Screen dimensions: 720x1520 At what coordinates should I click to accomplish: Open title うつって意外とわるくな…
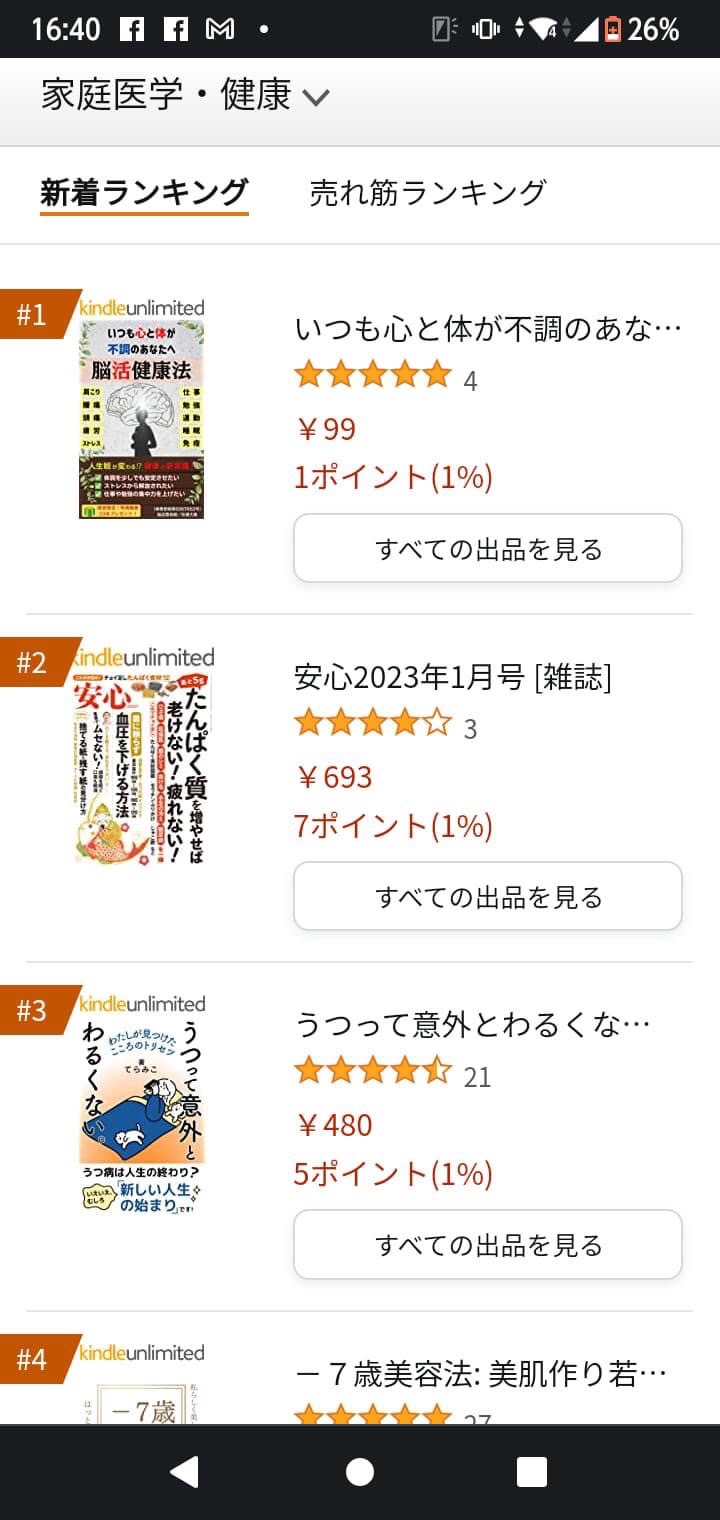473,1025
